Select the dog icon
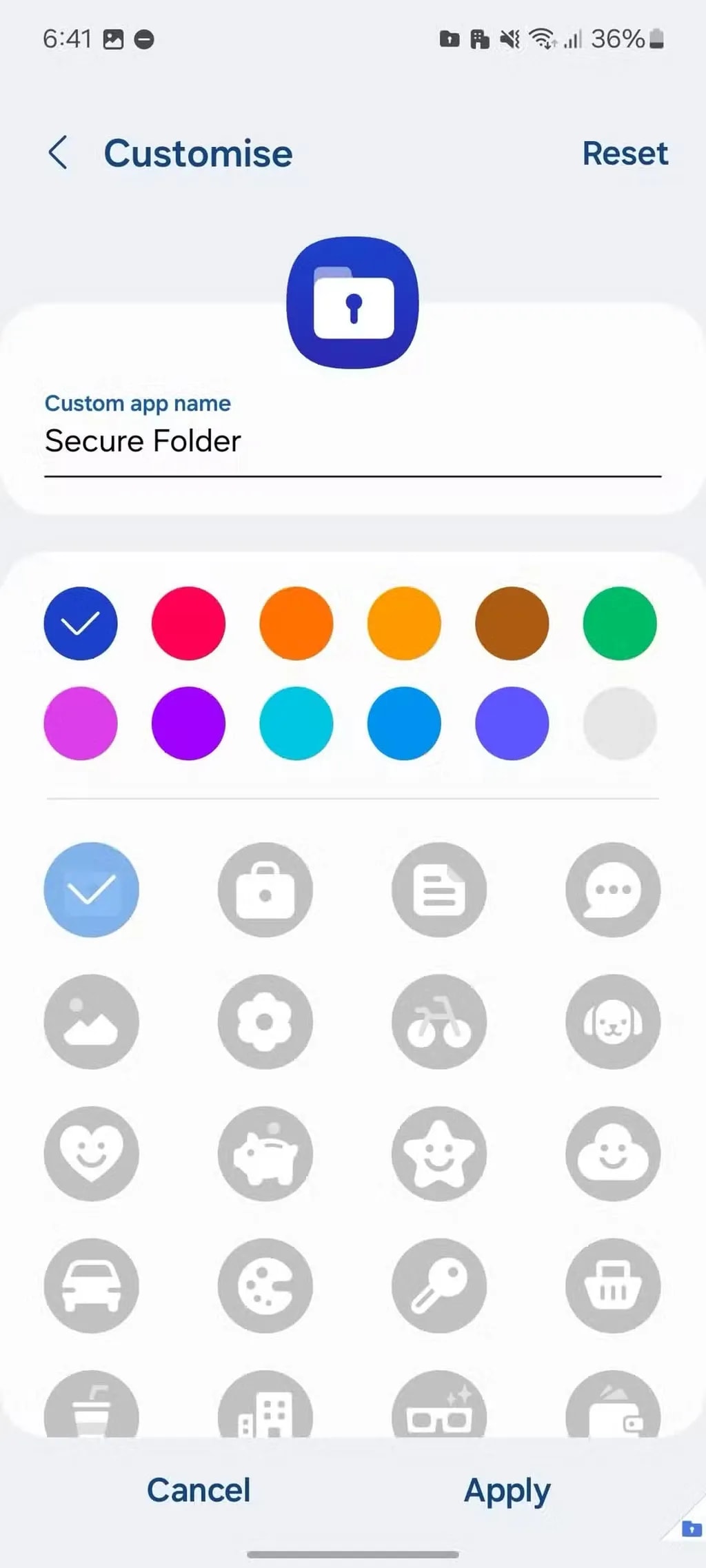Image resolution: width=706 pixels, height=1568 pixels. [613, 1022]
